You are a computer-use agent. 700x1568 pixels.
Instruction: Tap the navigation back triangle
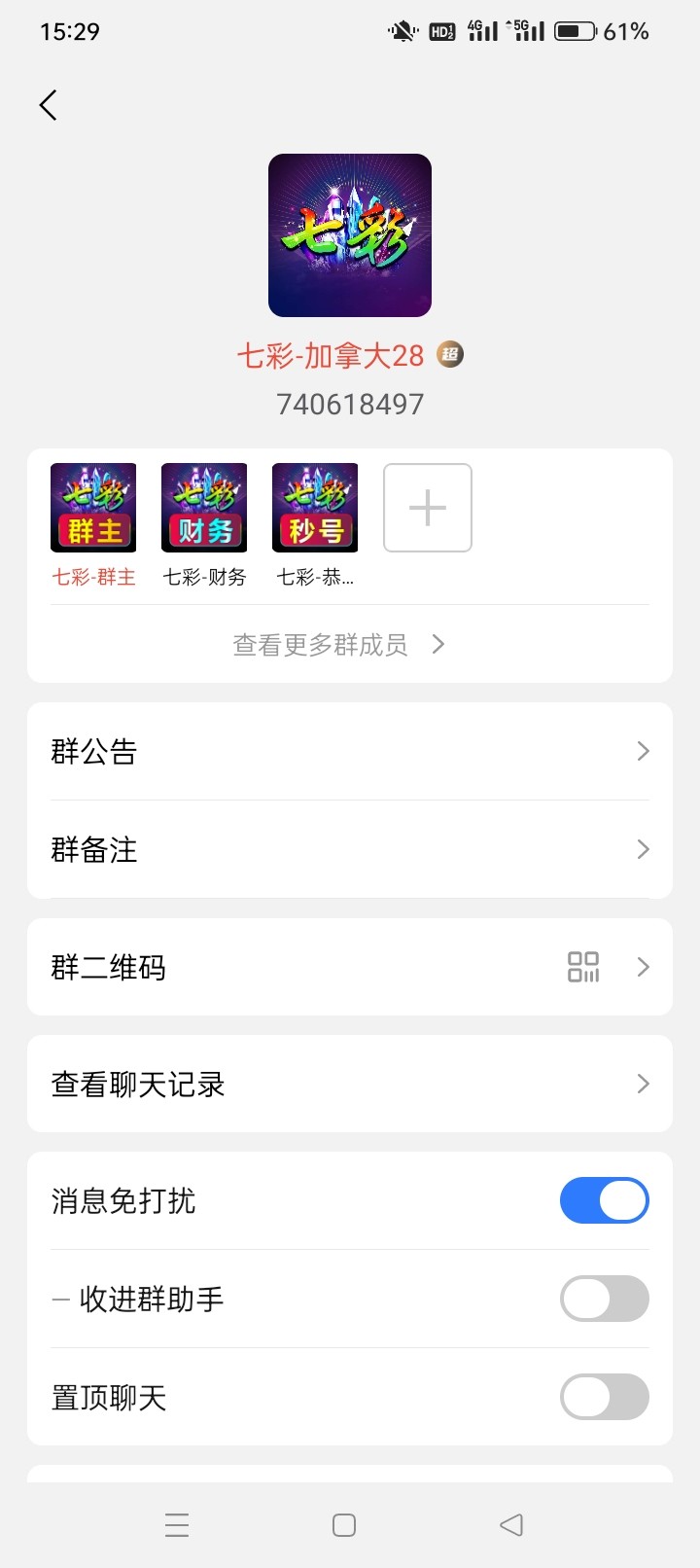(x=512, y=1525)
